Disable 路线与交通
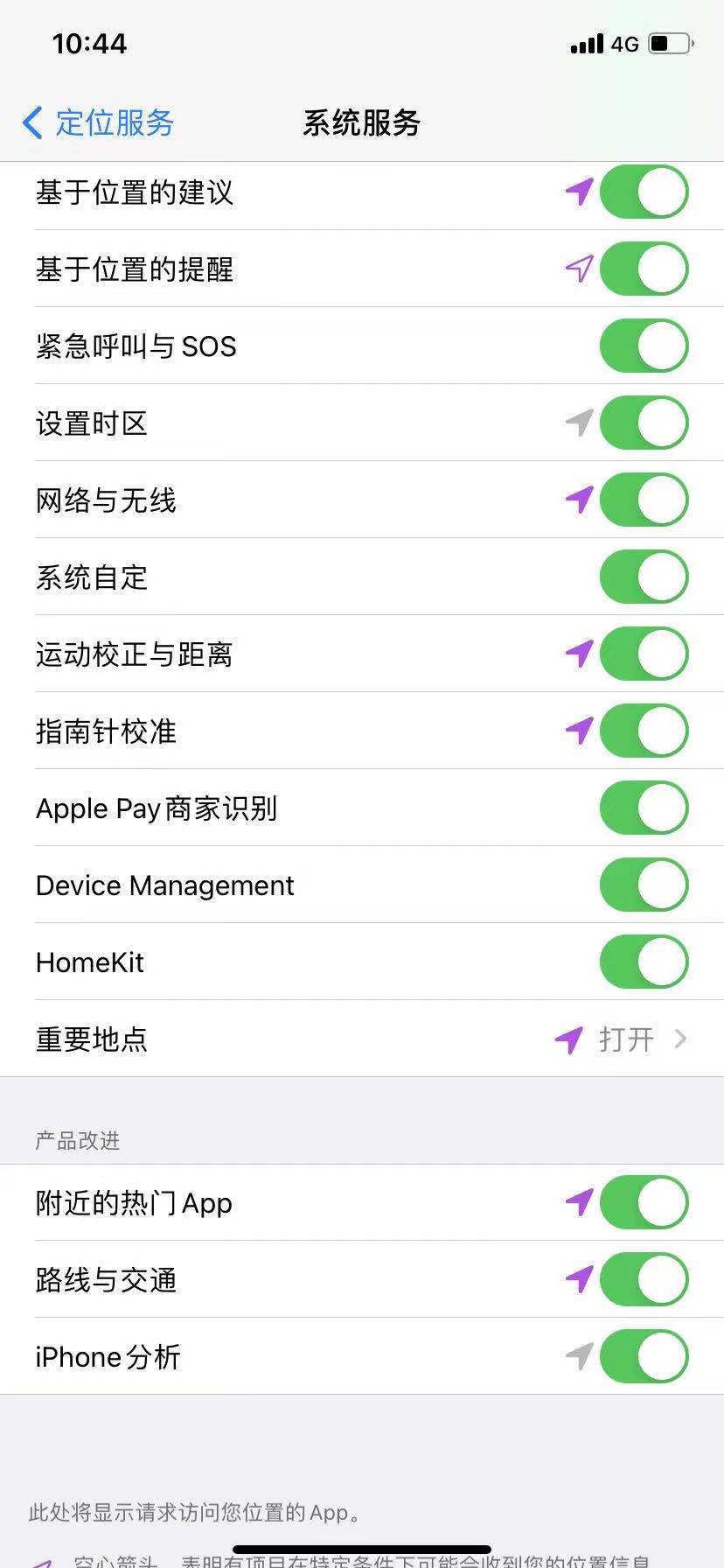The height and width of the screenshot is (1568, 724). click(x=644, y=1280)
